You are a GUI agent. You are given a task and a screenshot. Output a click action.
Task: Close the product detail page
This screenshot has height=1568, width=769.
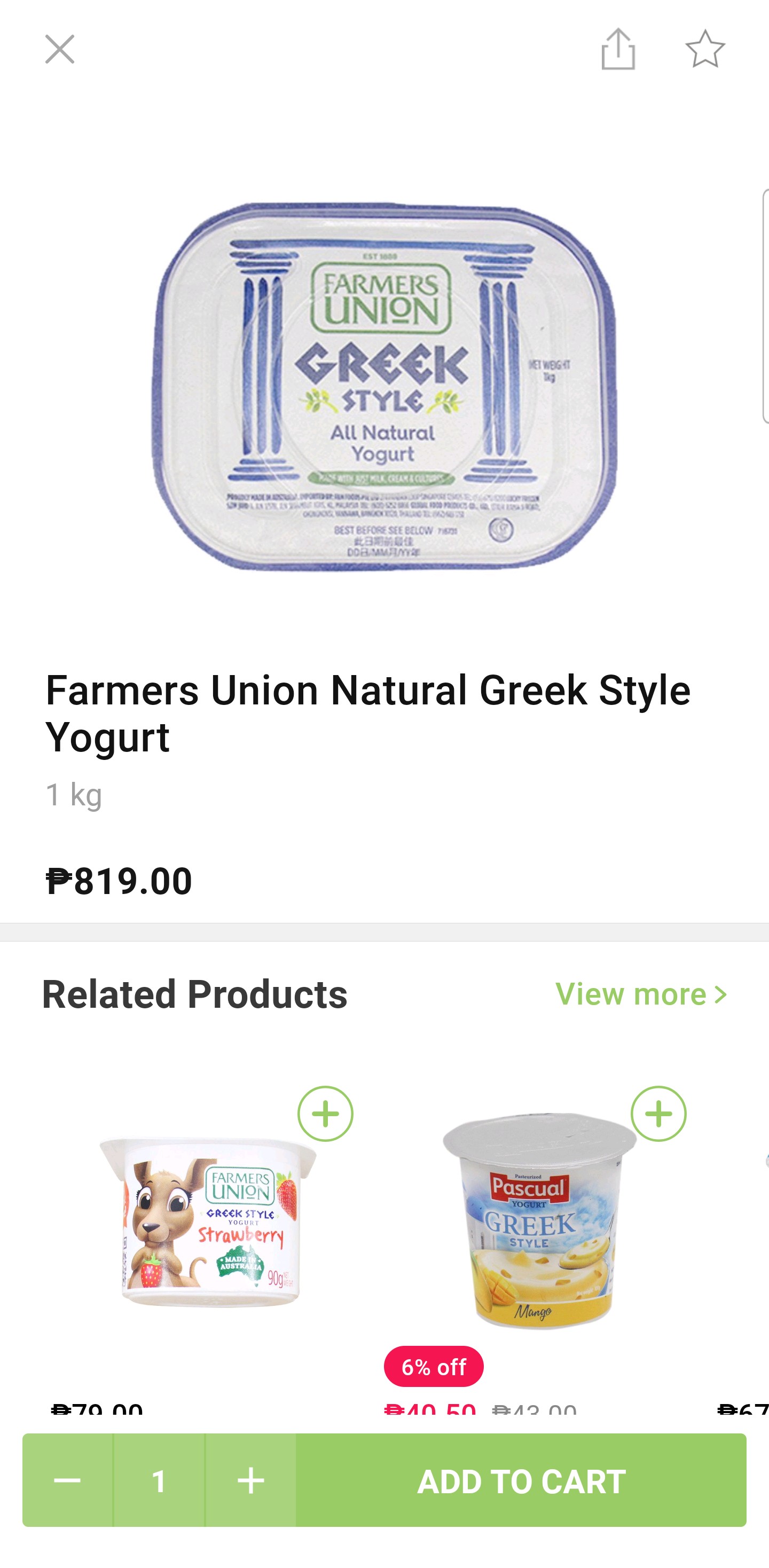[x=59, y=49]
